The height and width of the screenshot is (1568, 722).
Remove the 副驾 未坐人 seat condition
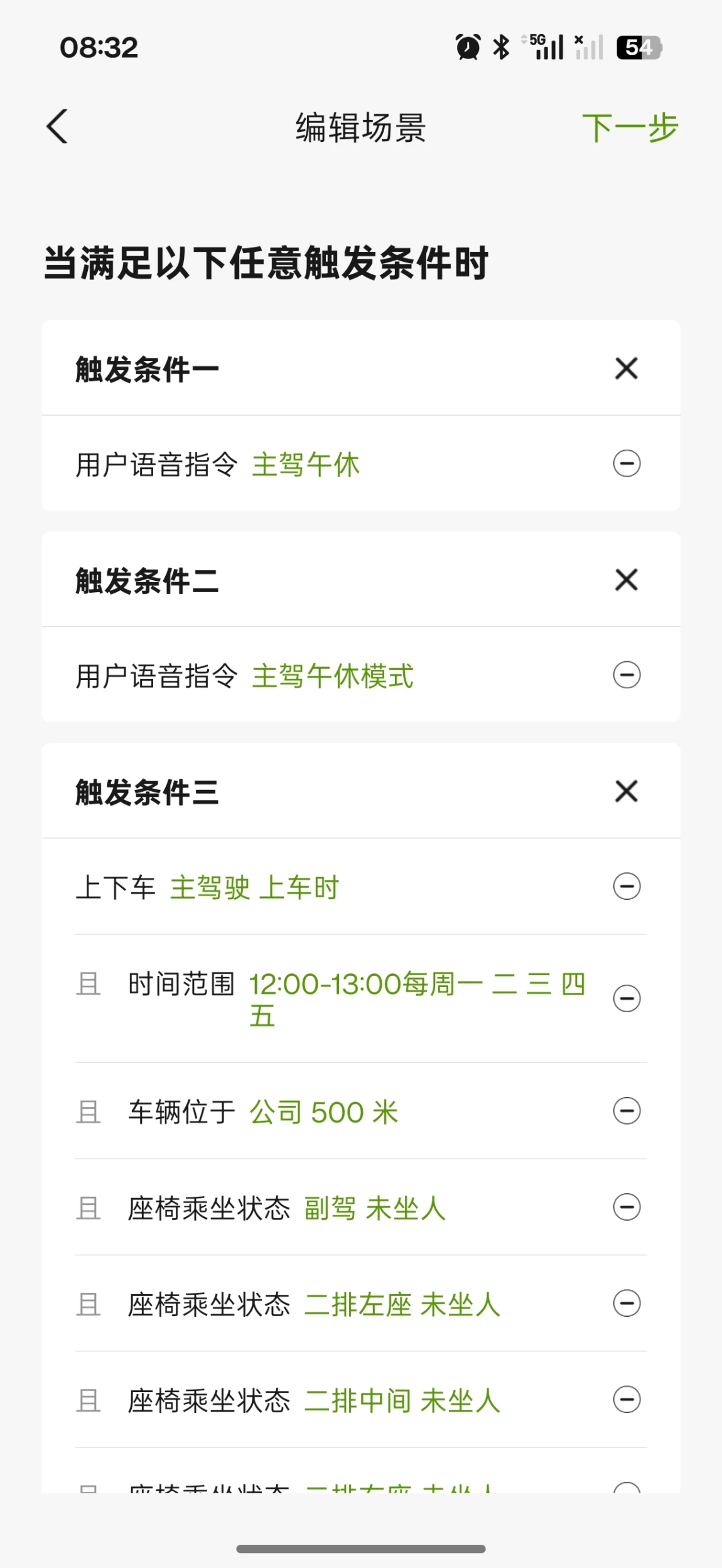coord(626,1207)
